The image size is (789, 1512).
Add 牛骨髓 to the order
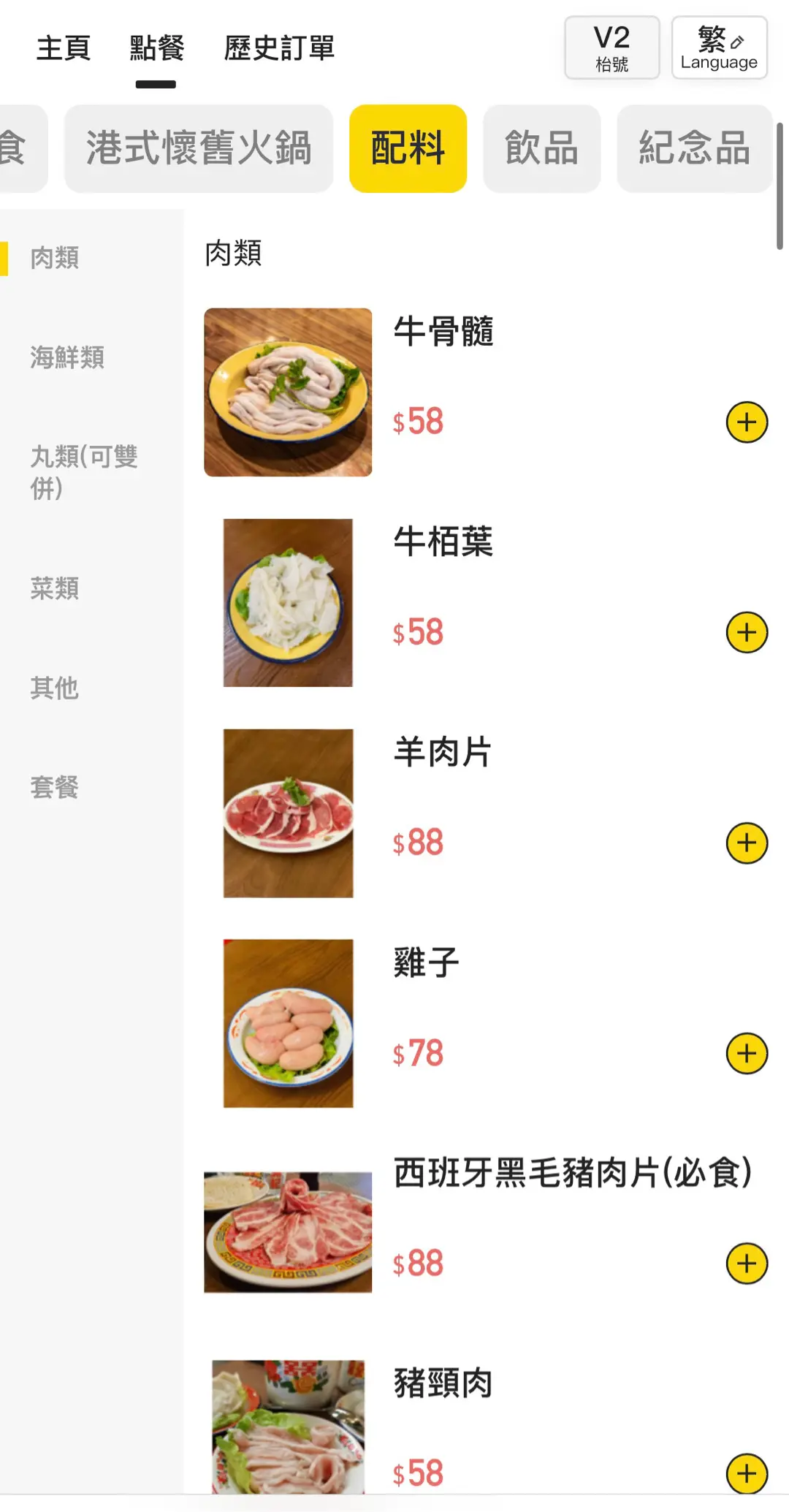pos(747,422)
